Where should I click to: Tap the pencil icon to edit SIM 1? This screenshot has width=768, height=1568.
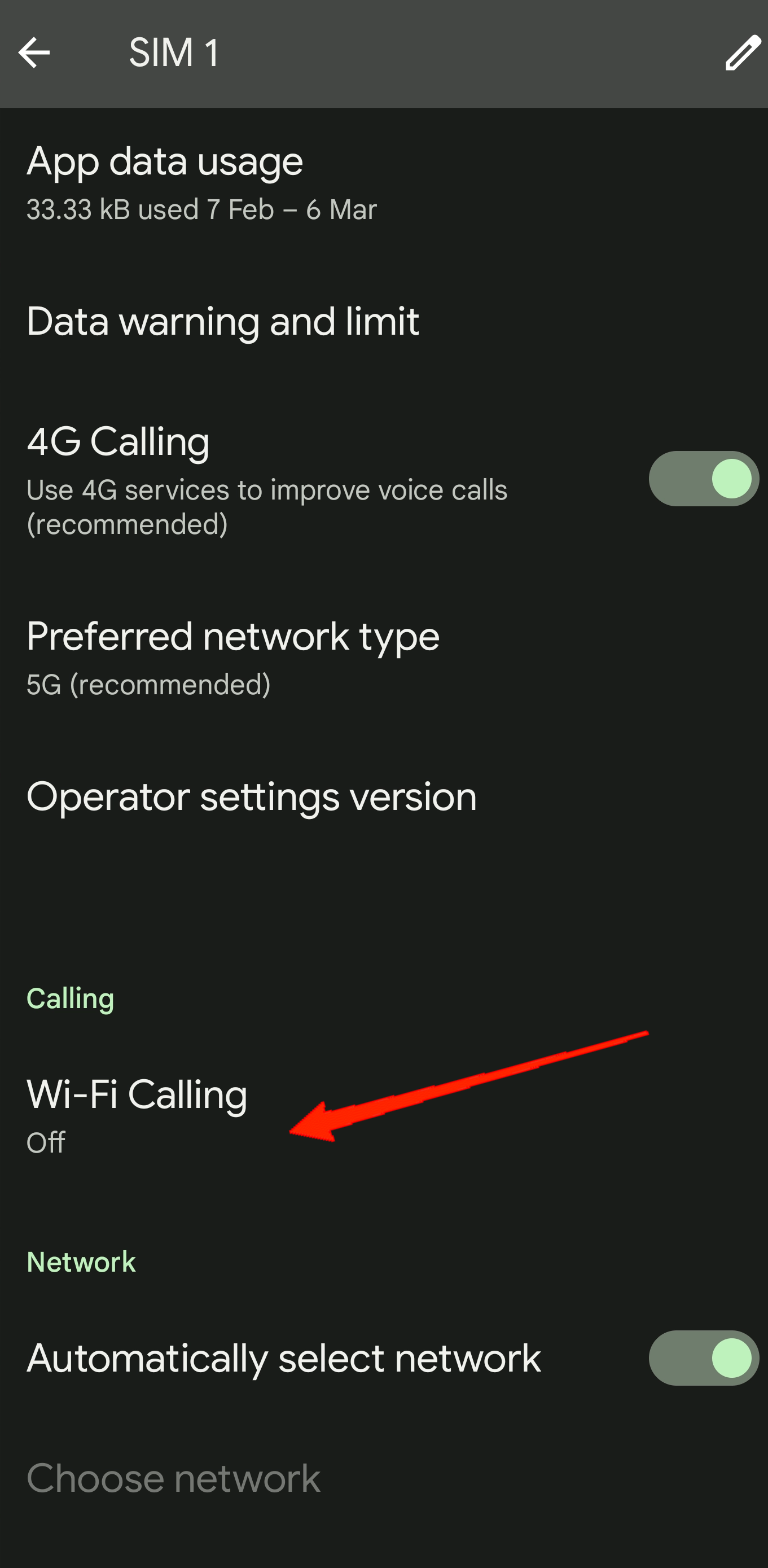[742, 53]
